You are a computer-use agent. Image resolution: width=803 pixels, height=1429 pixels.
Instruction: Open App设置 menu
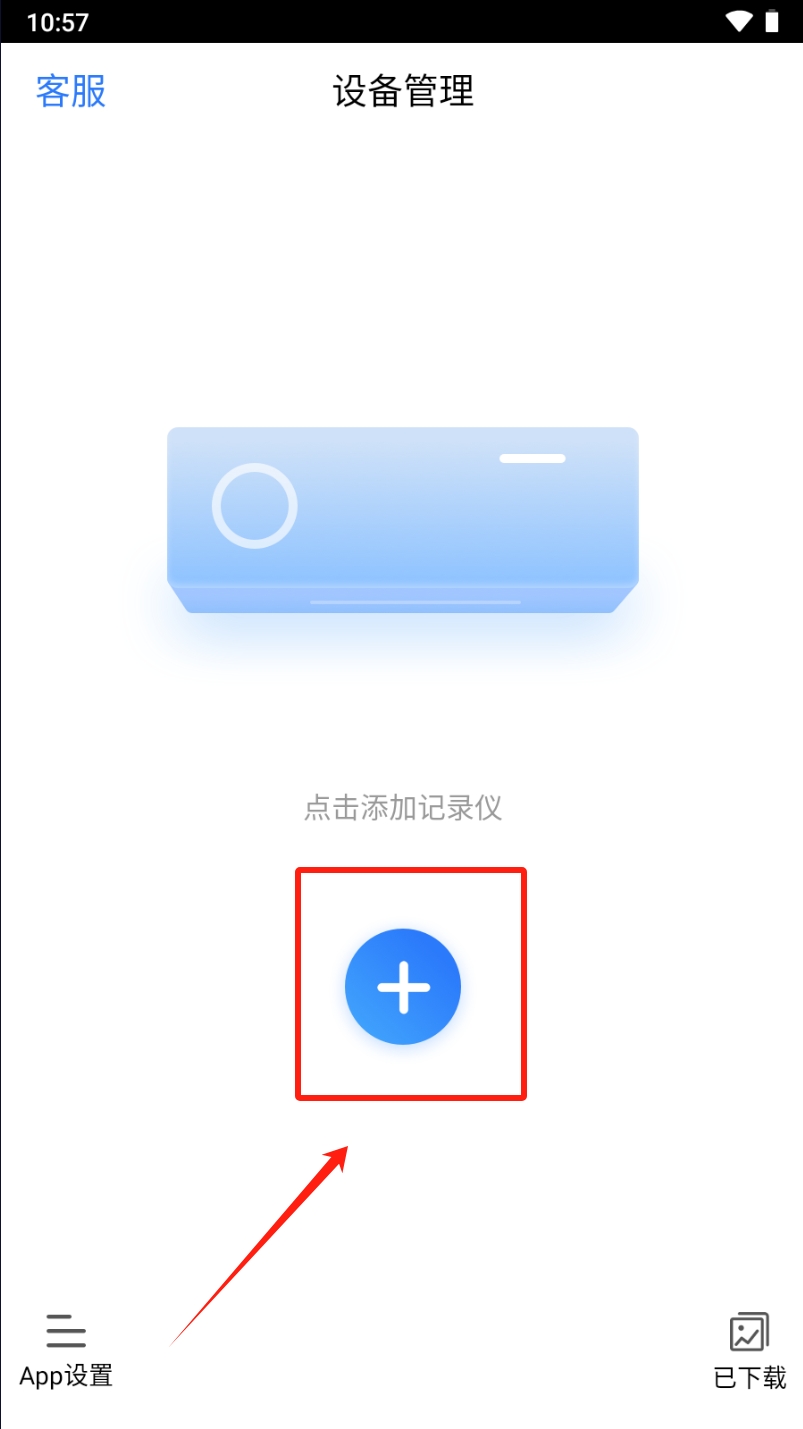point(66,1349)
